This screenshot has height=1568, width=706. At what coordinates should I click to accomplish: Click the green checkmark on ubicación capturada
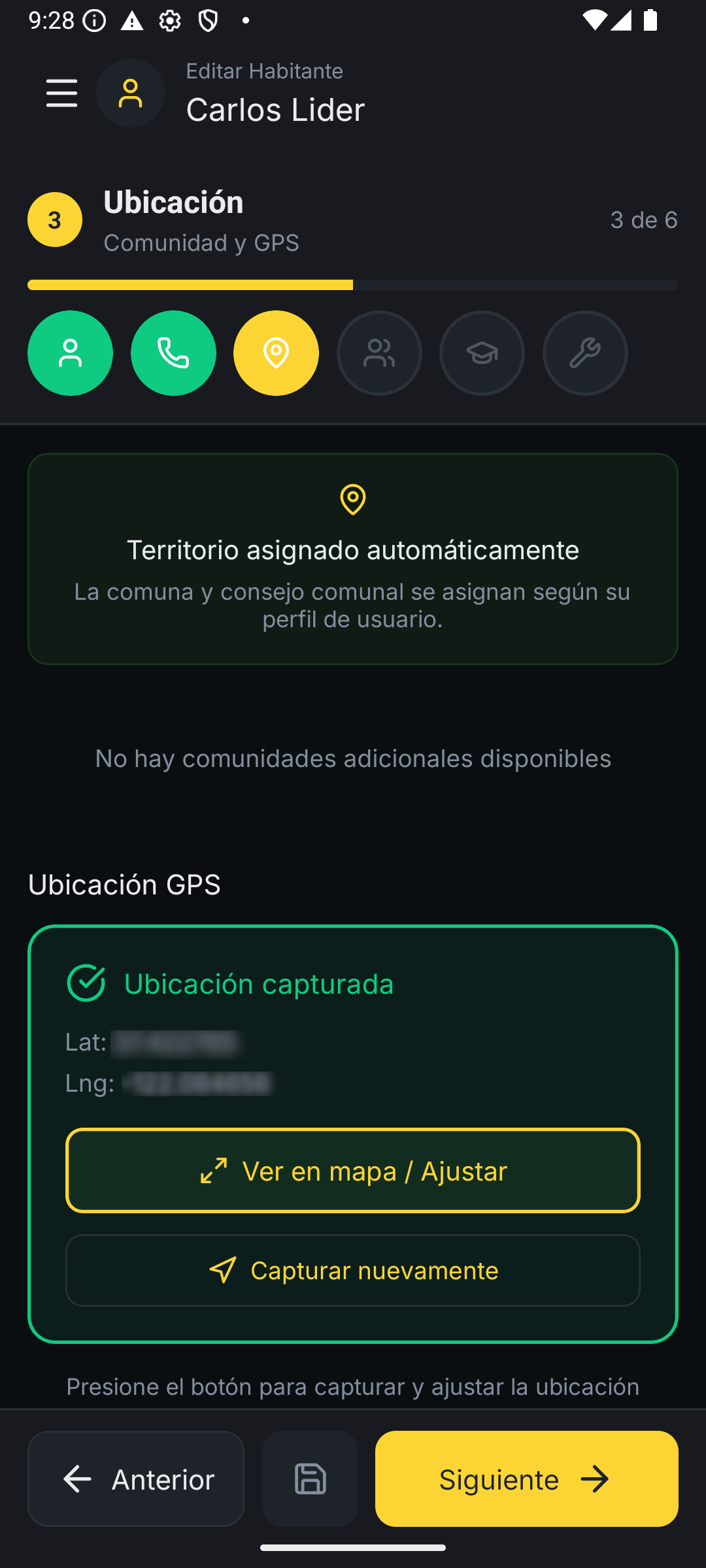click(87, 983)
